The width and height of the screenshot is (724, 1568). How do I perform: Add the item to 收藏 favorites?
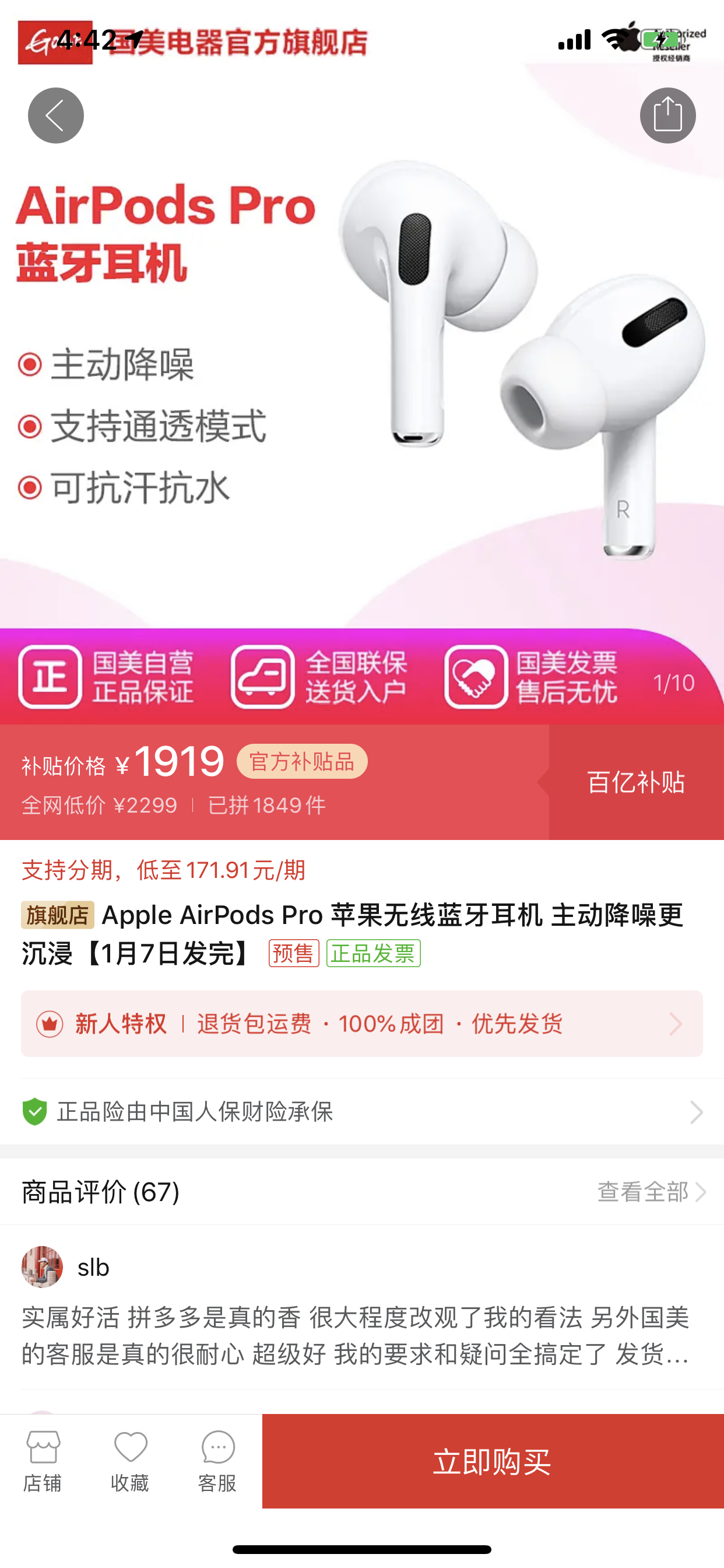point(129,1461)
